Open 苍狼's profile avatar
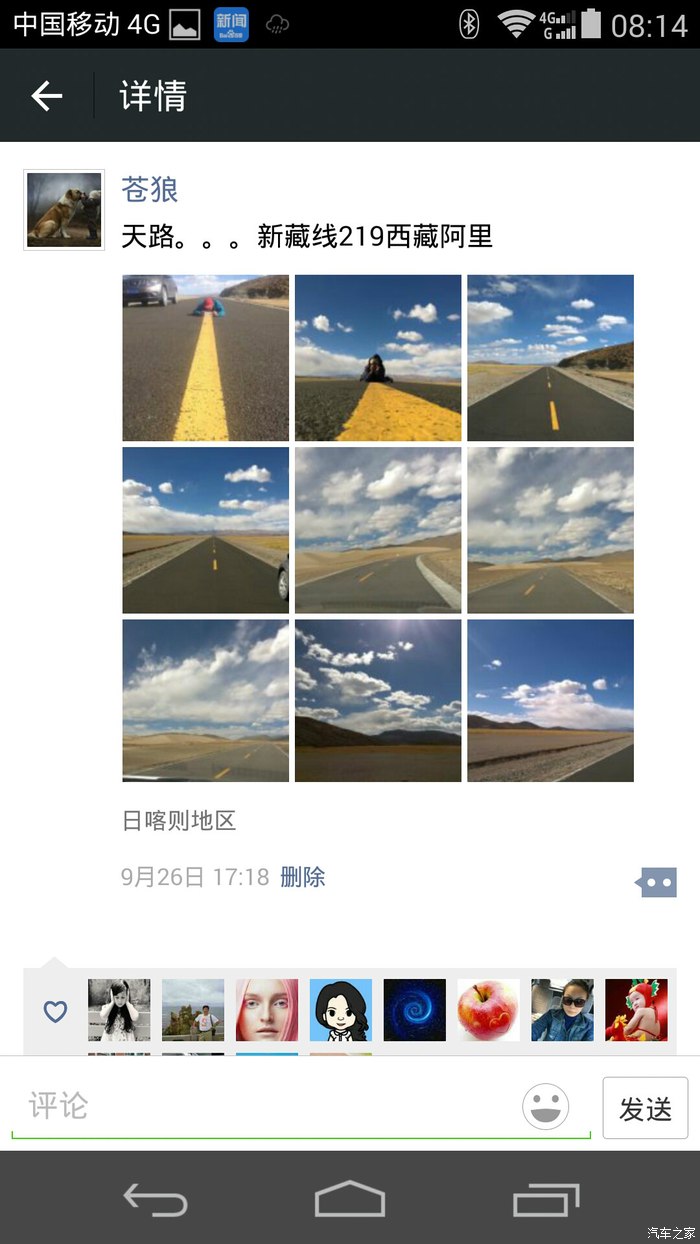 coord(64,210)
